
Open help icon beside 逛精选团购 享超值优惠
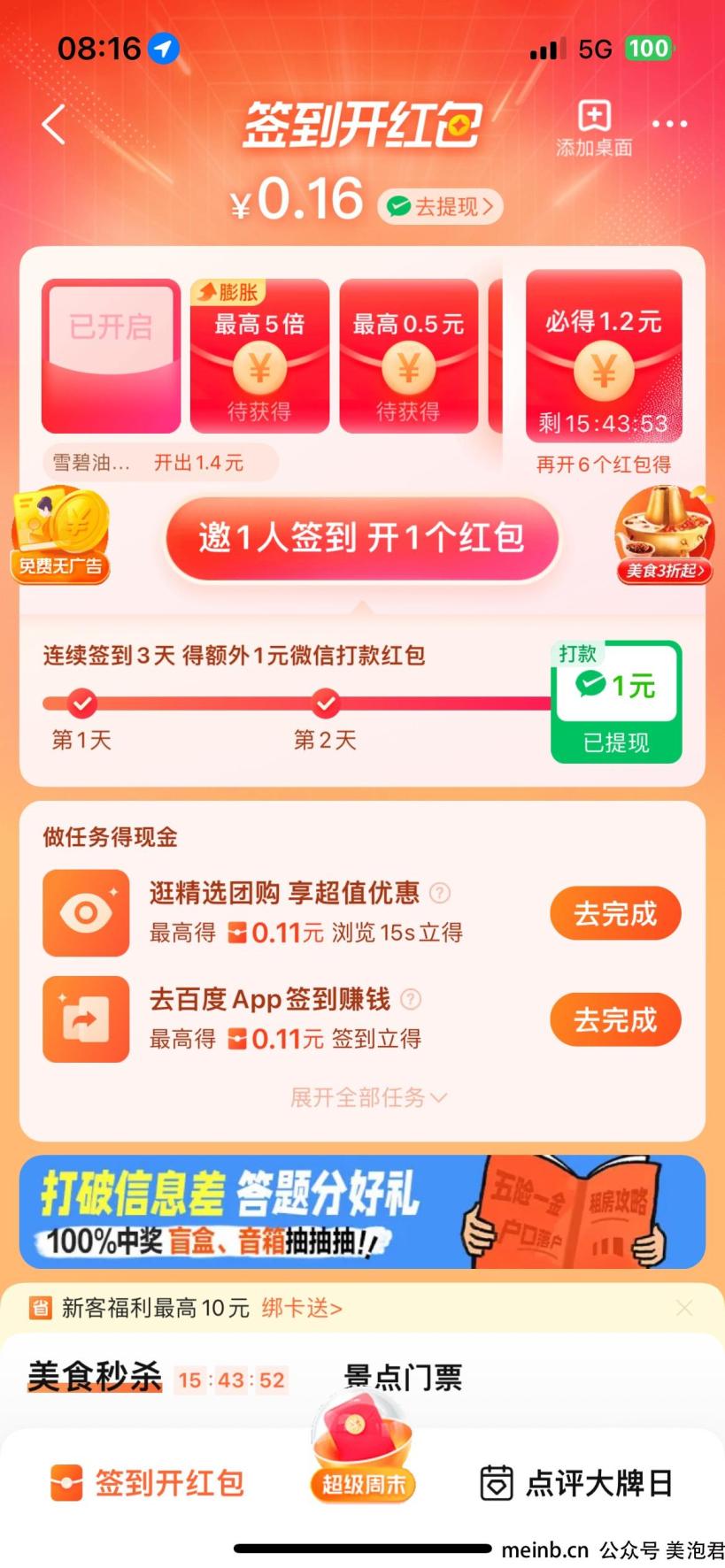pyautogui.click(x=440, y=893)
